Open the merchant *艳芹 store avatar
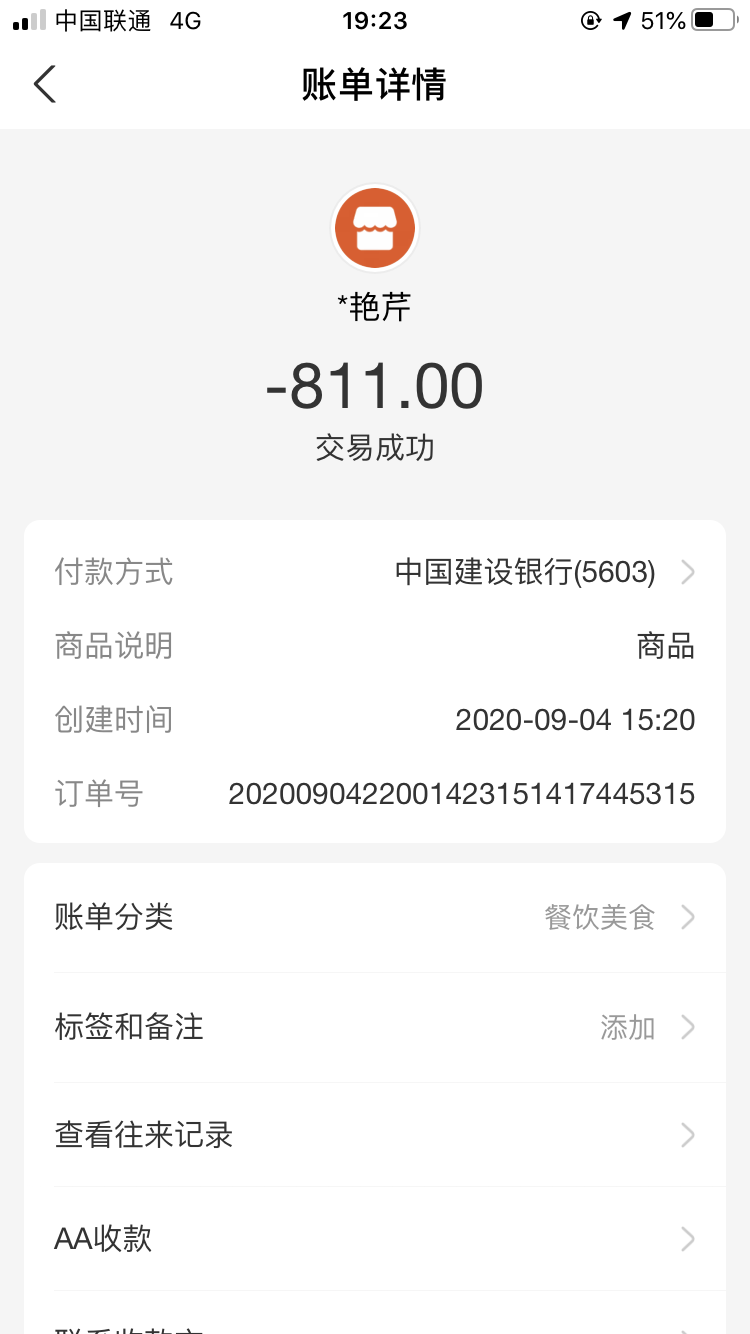 click(375, 228)
